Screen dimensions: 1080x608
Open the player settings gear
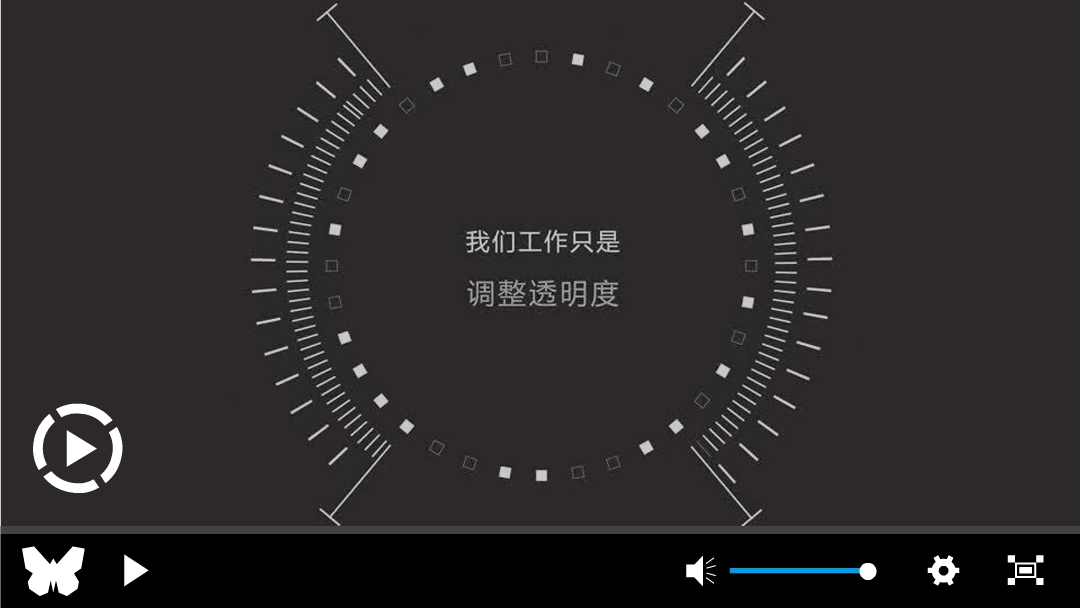943,571
